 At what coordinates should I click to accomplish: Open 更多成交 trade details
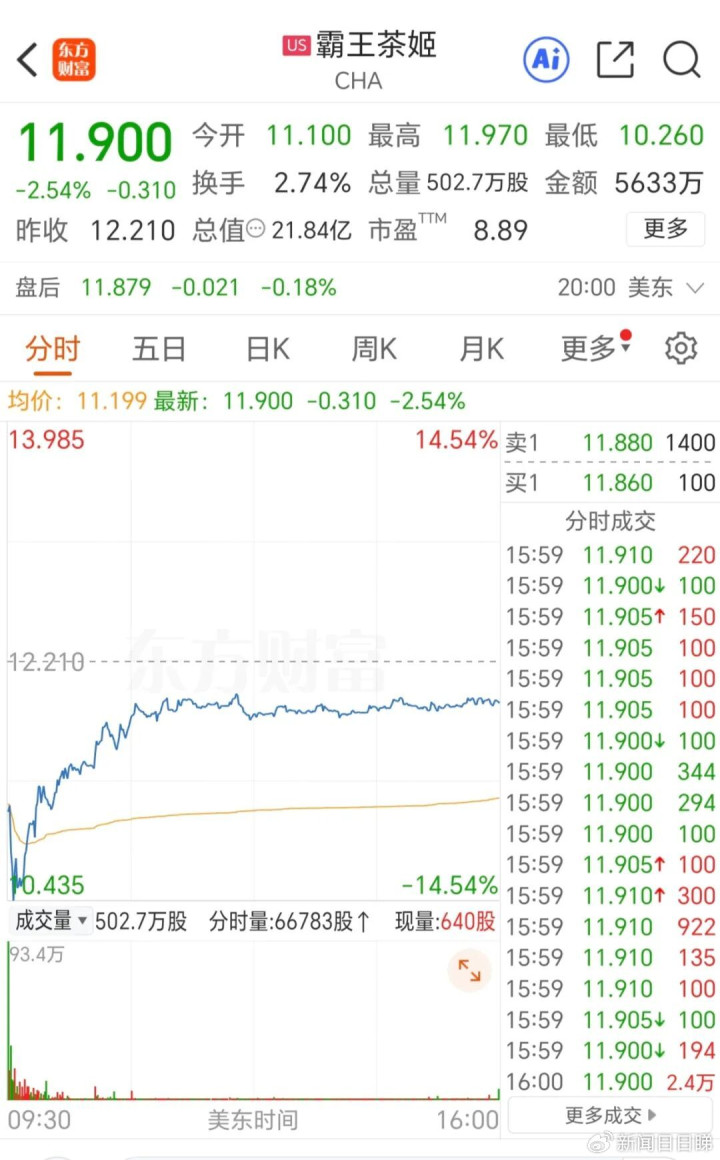point(611,1114)
